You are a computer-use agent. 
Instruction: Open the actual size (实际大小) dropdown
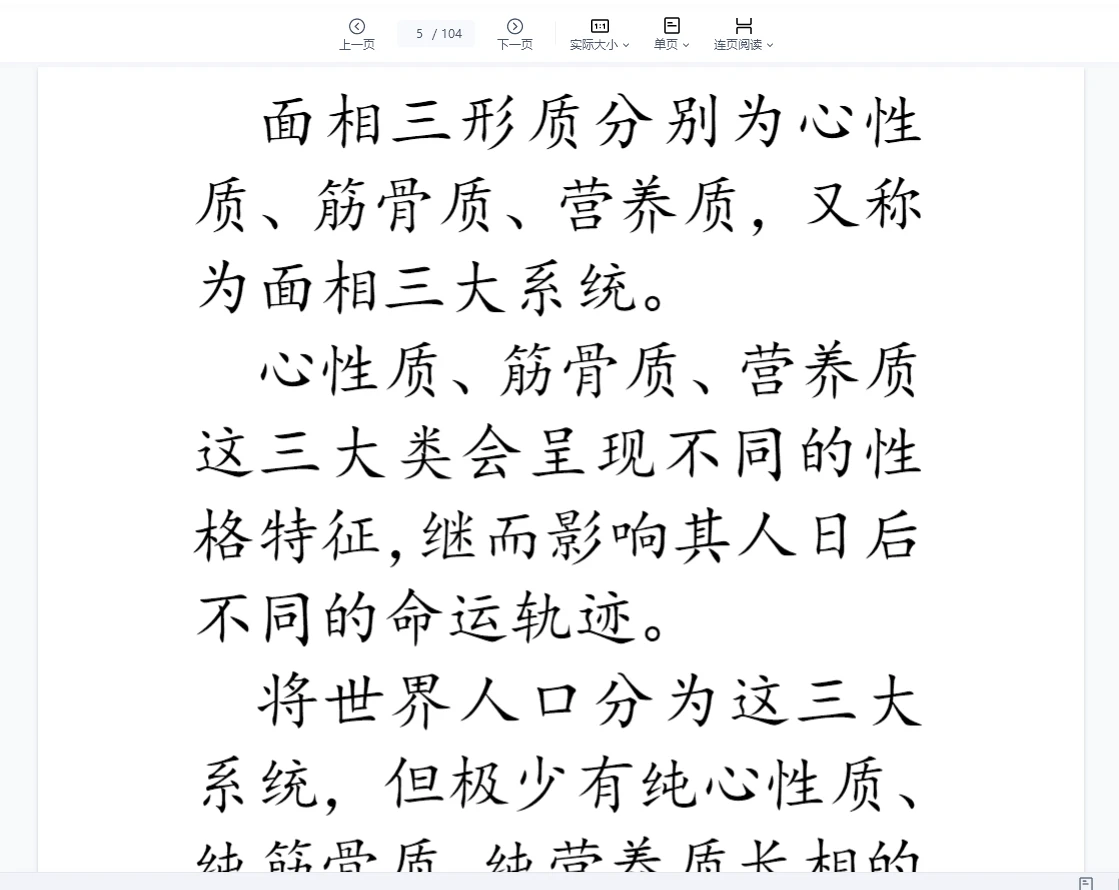coord(599,34)
